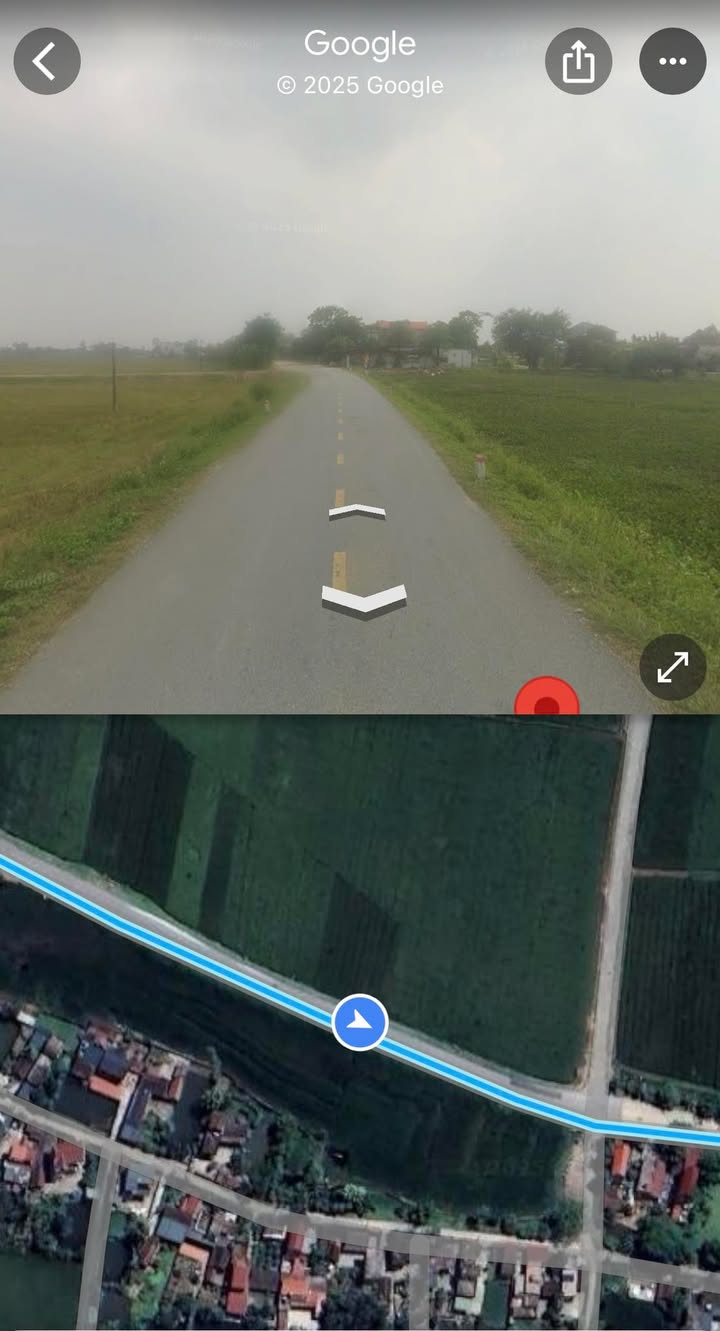Open the three-dot overflow menu
Screen dimensions: 720x1331
673,61
